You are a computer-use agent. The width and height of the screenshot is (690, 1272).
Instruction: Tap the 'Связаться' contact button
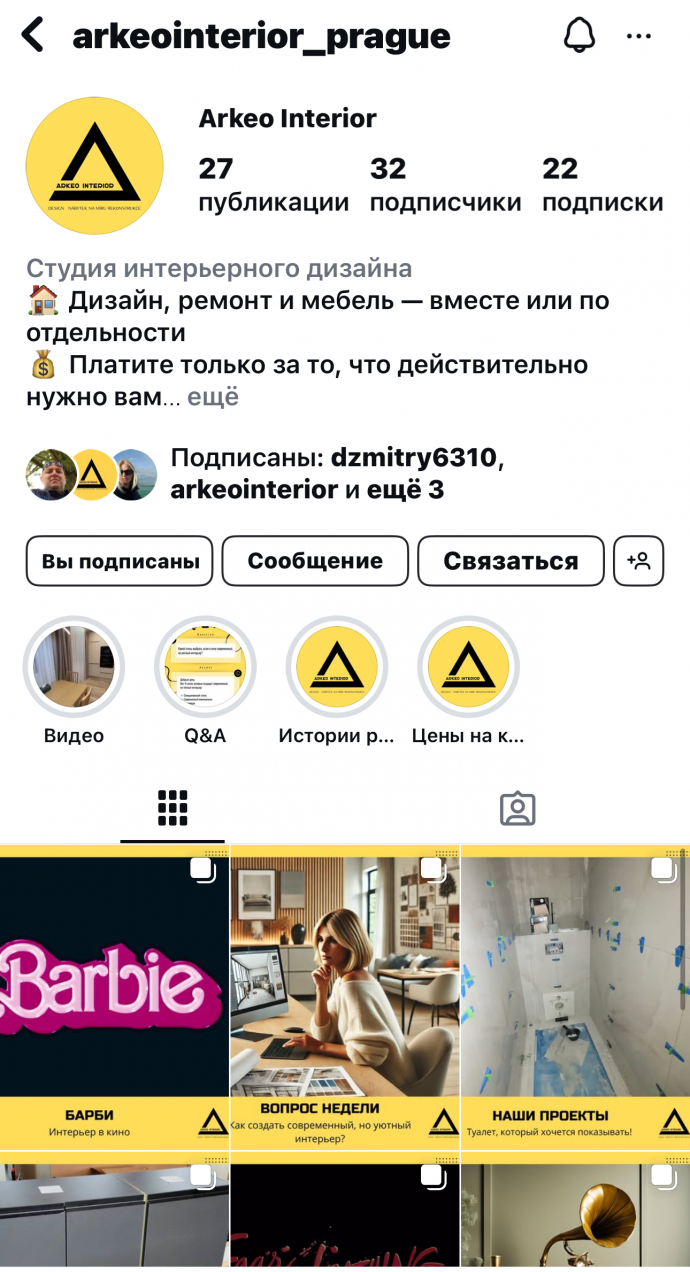click(x=510, y=561)
